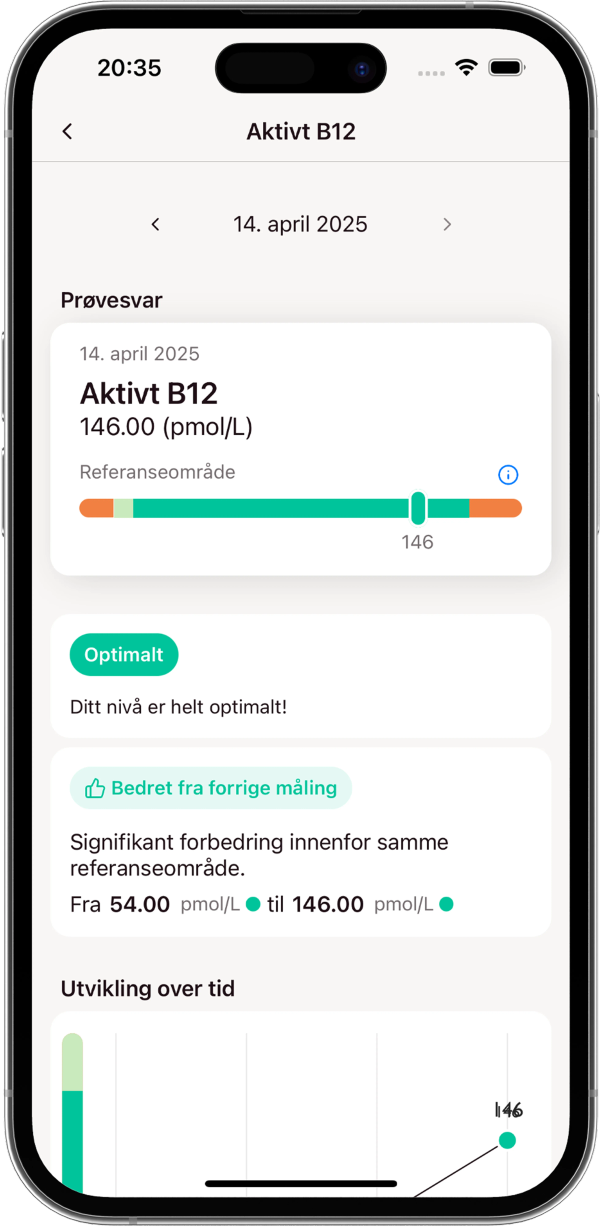Go back from Aktivt B12 page
This screenshot has height=1227, width=600.
click(67, 131)
